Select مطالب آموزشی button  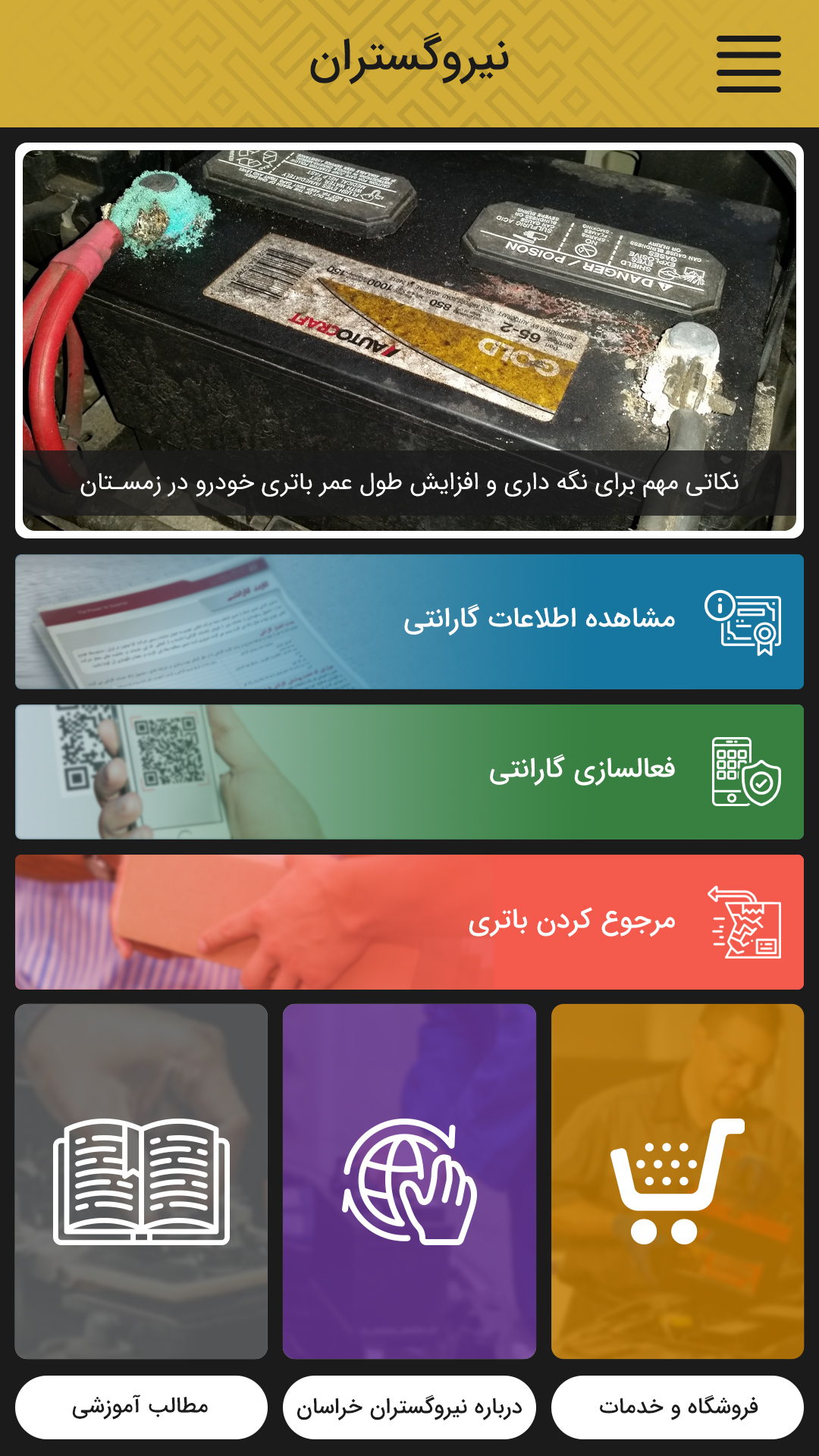pyautogui.click(x=141, y=1407)
